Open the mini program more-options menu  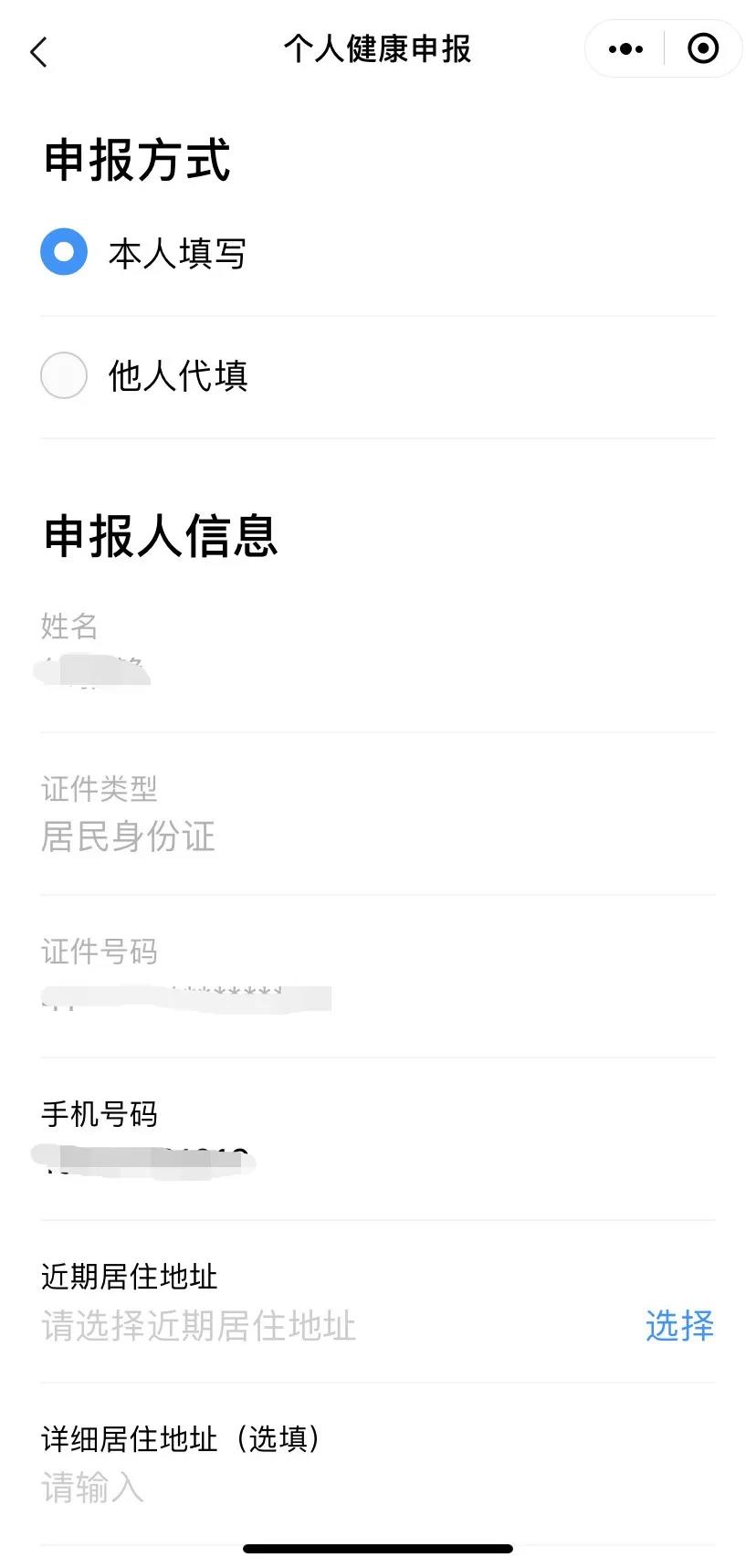[x=625, y=49]
